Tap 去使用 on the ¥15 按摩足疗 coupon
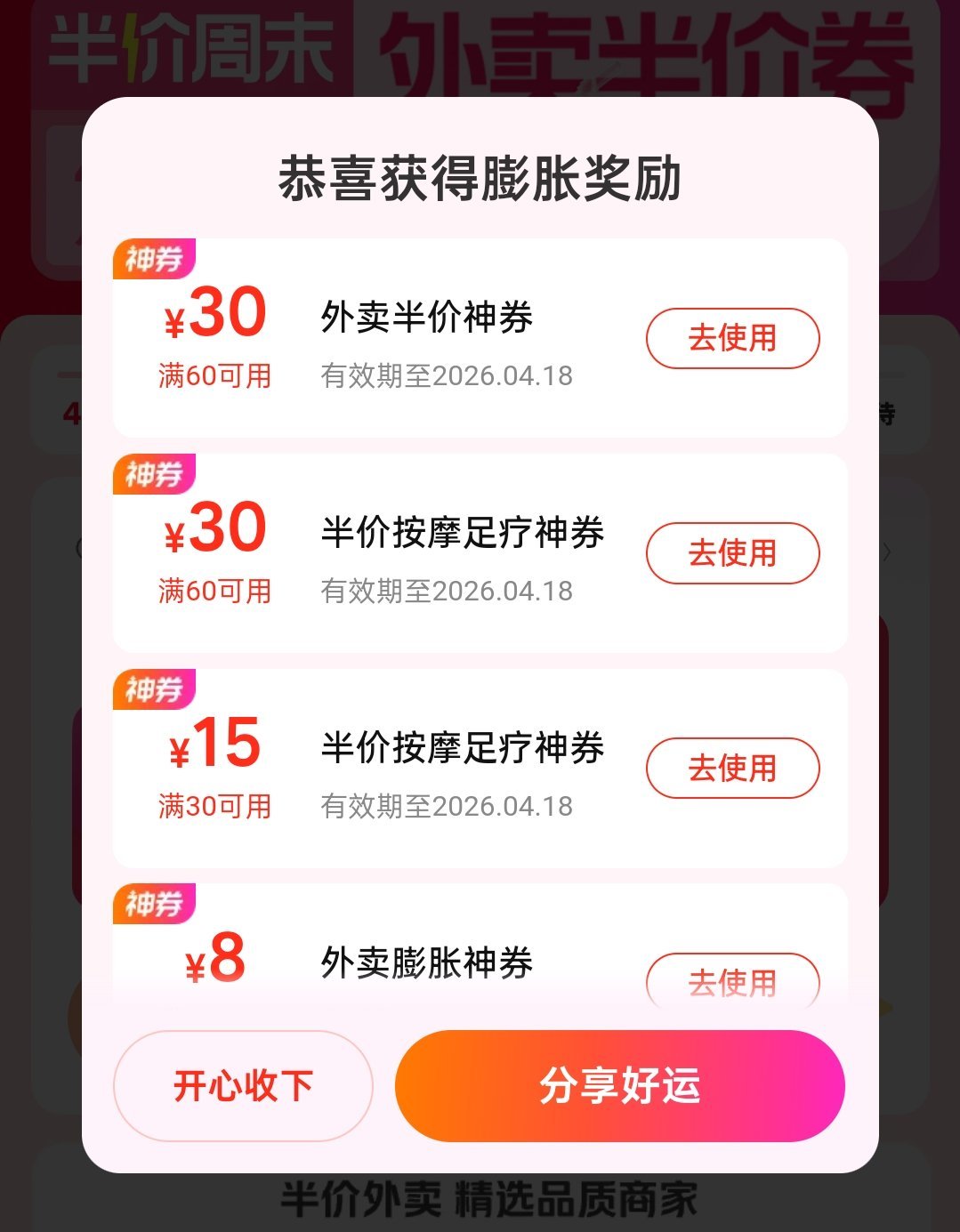Screen dimensions: 960x1232 tap(732, 768)
